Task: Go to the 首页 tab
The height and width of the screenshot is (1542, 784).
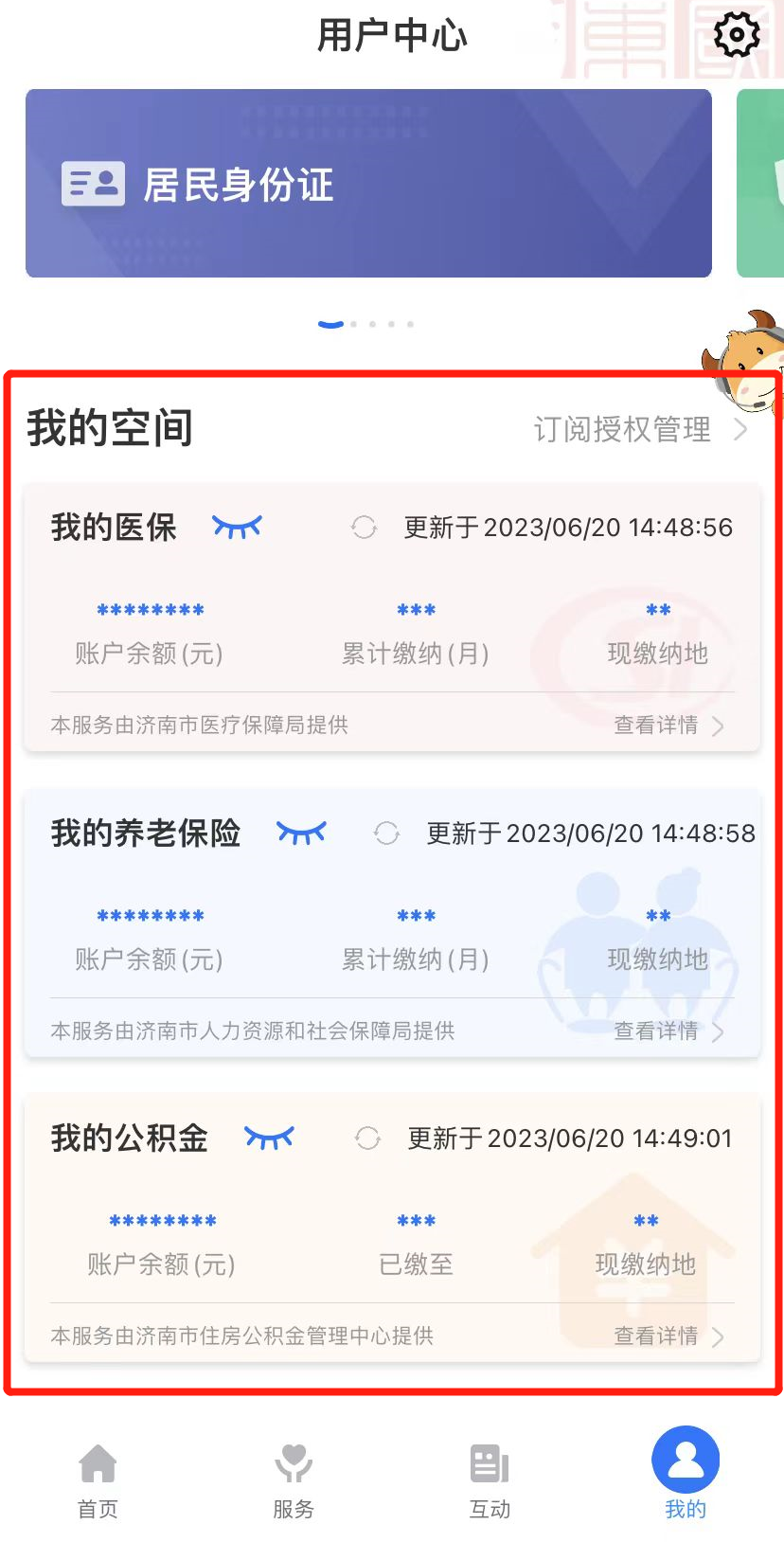Action: pyautogui.click(x=98, y=1480)
